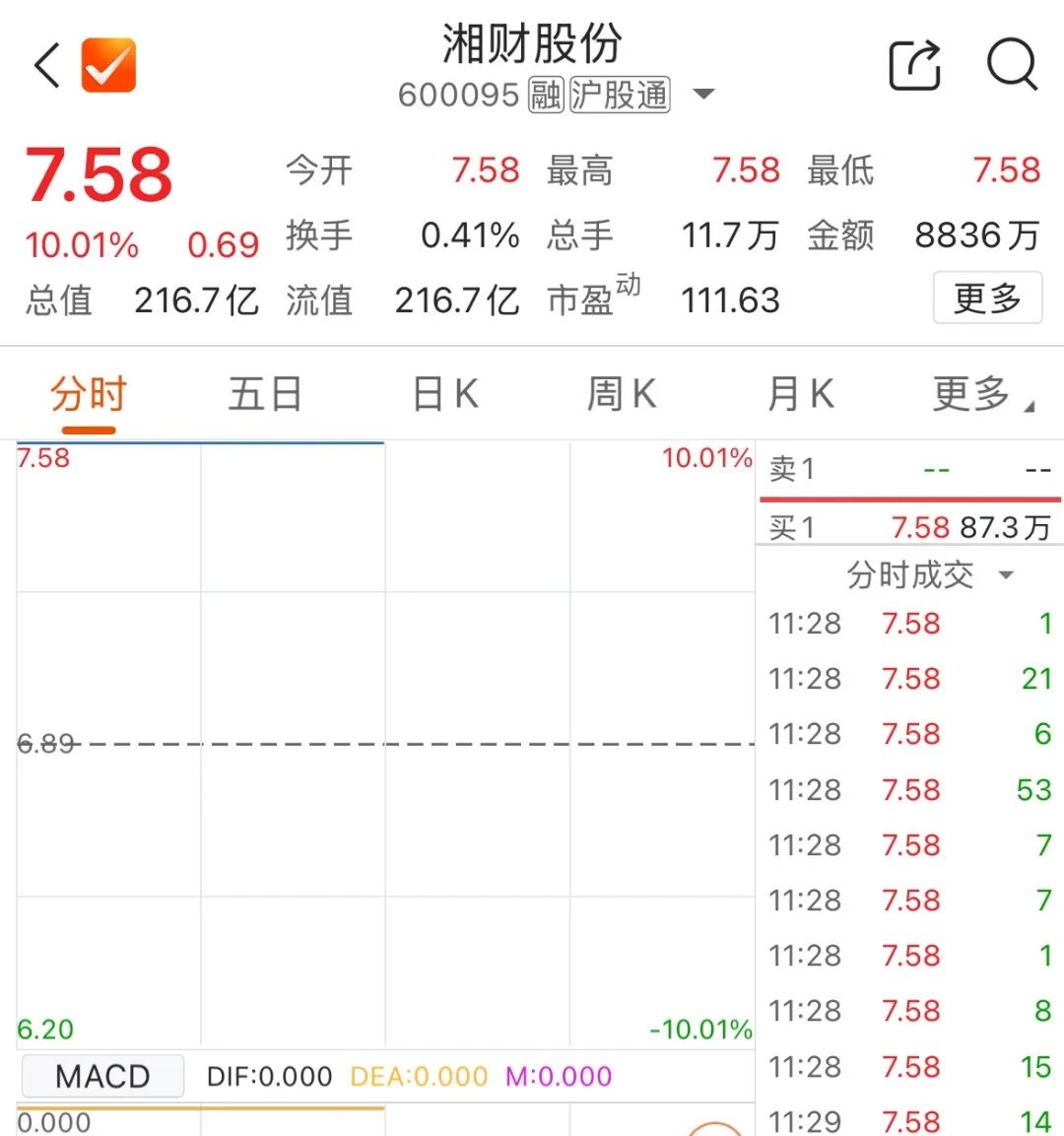Expand the stock title dropdown arrow
The width and height of the screenshot is (1064, 1136).
coord(703,95)
